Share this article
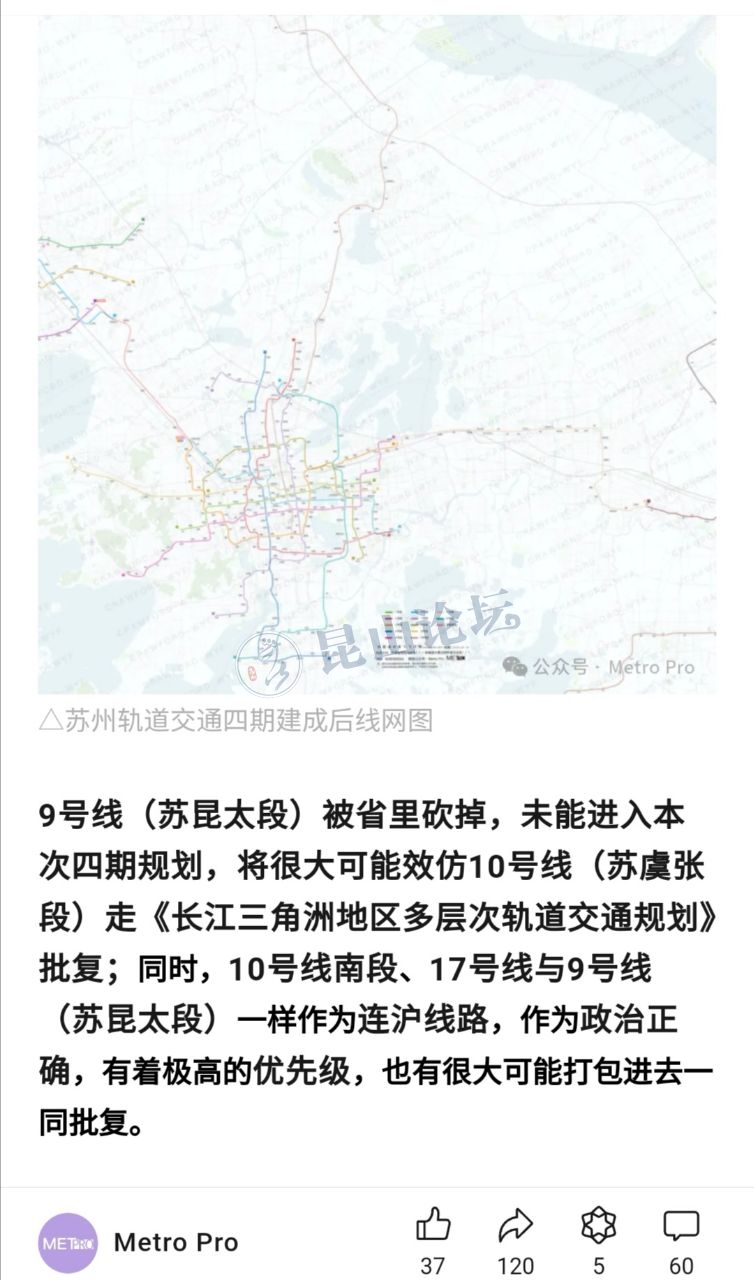The height and width of the screenshot is (1280, 754). coord(516,1226)
